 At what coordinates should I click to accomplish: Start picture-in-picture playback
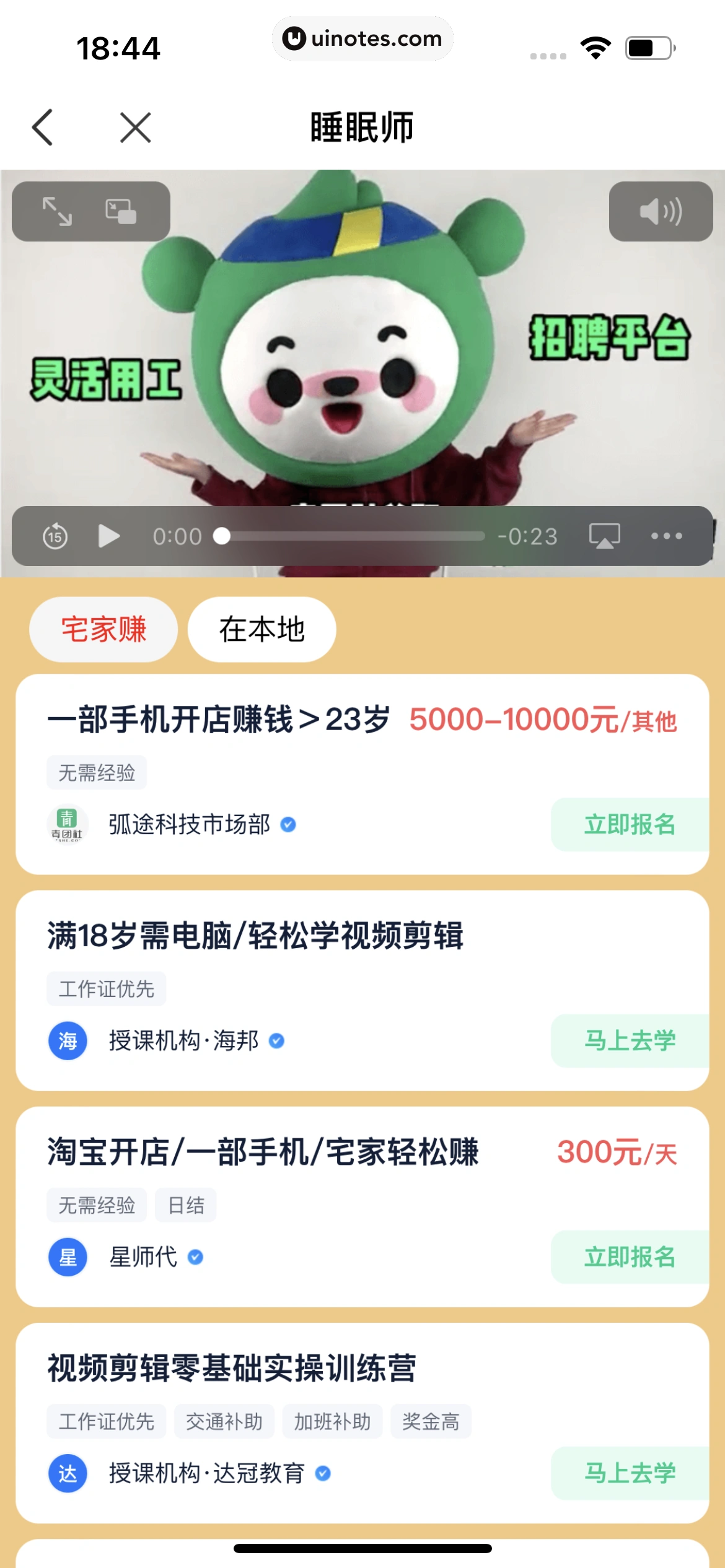(121, 211)
